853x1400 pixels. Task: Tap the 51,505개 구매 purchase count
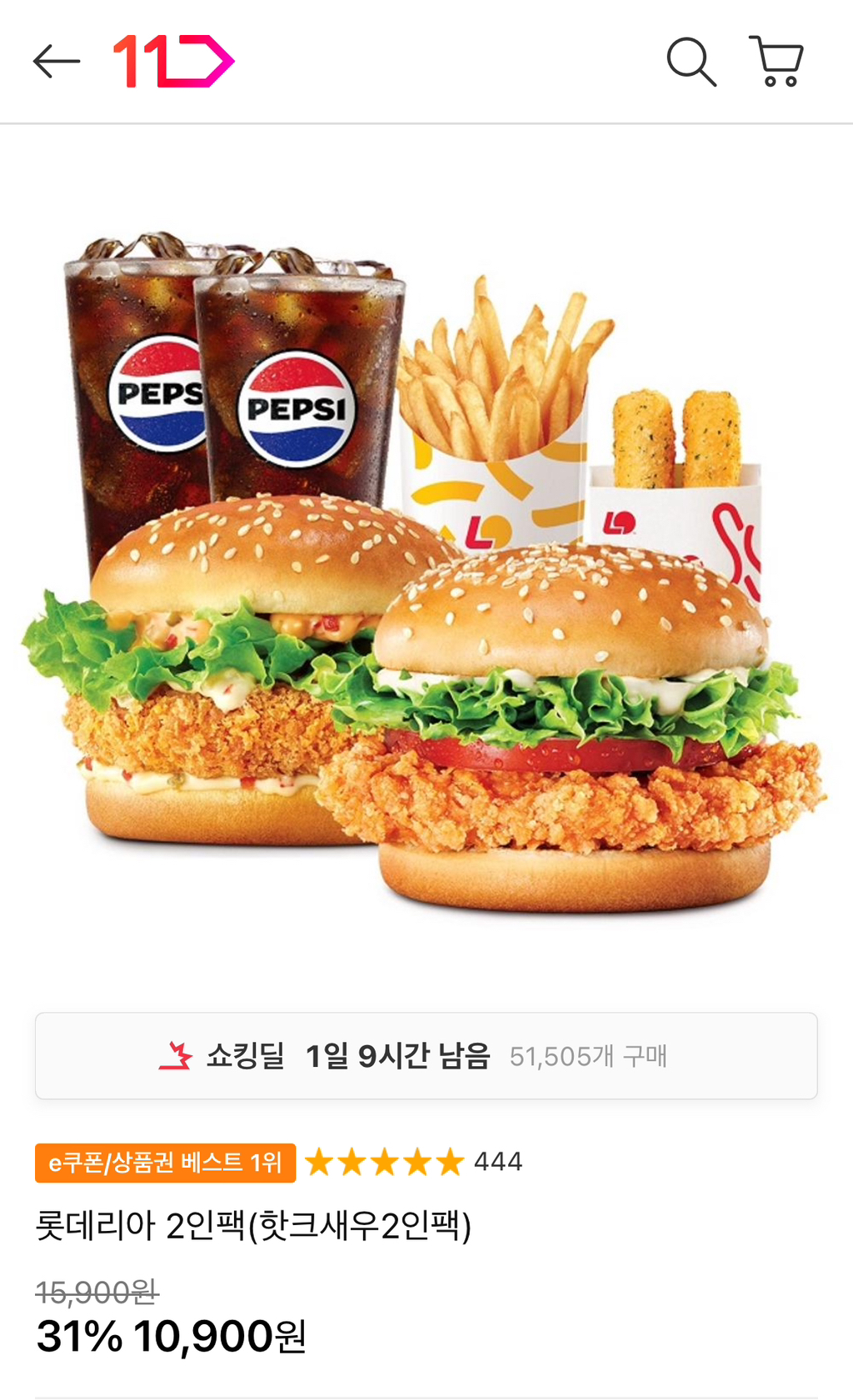(589, 1056)
